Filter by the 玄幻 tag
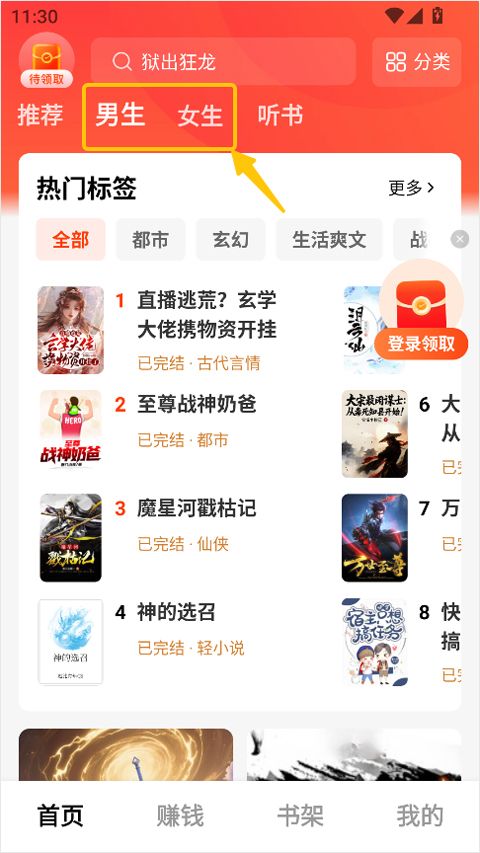The height and width of the screenshot is (853, 480). pyautogui.click(x=230, y=239)
